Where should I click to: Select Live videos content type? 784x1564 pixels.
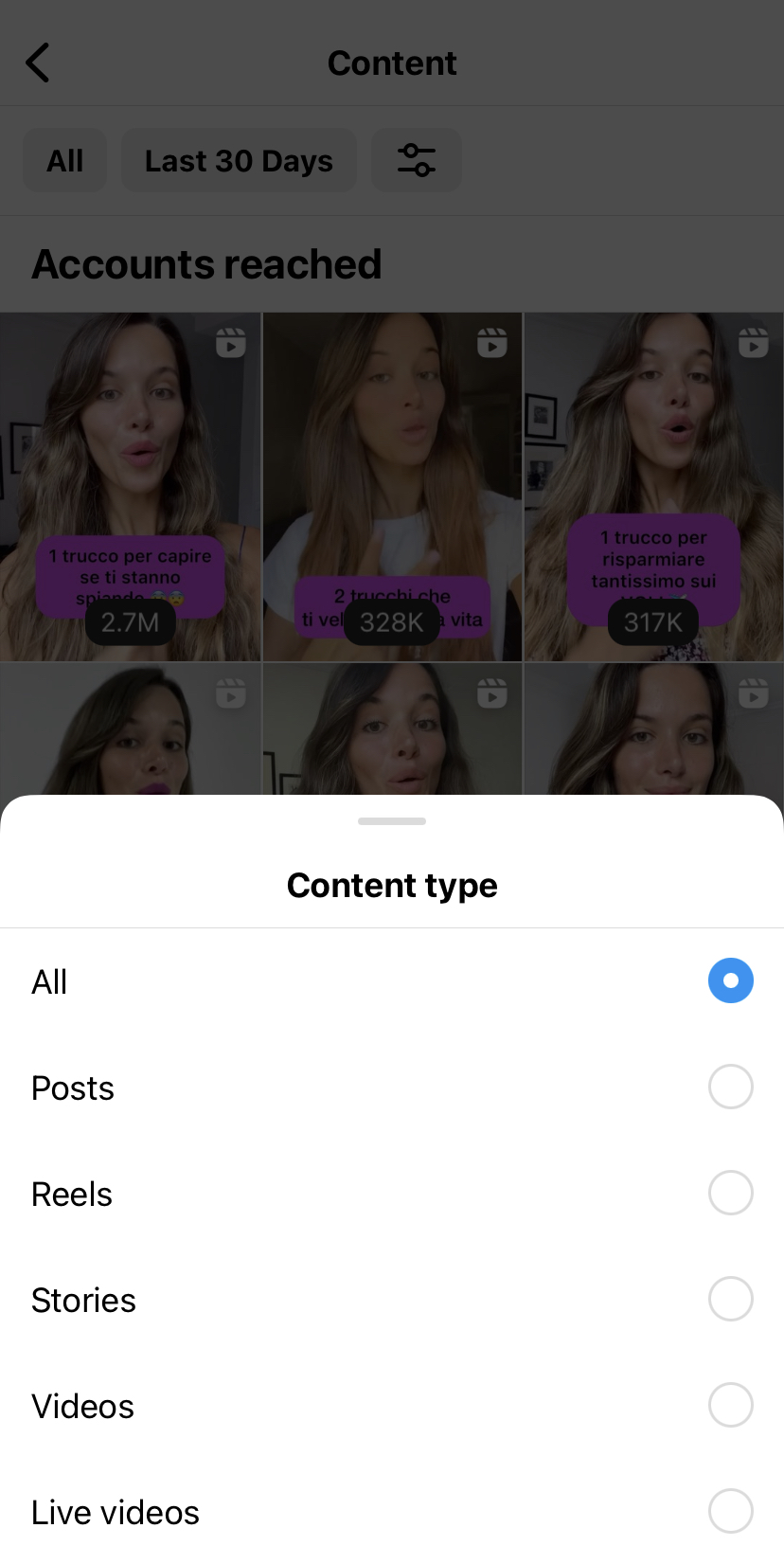click(x=392, y=1512)
